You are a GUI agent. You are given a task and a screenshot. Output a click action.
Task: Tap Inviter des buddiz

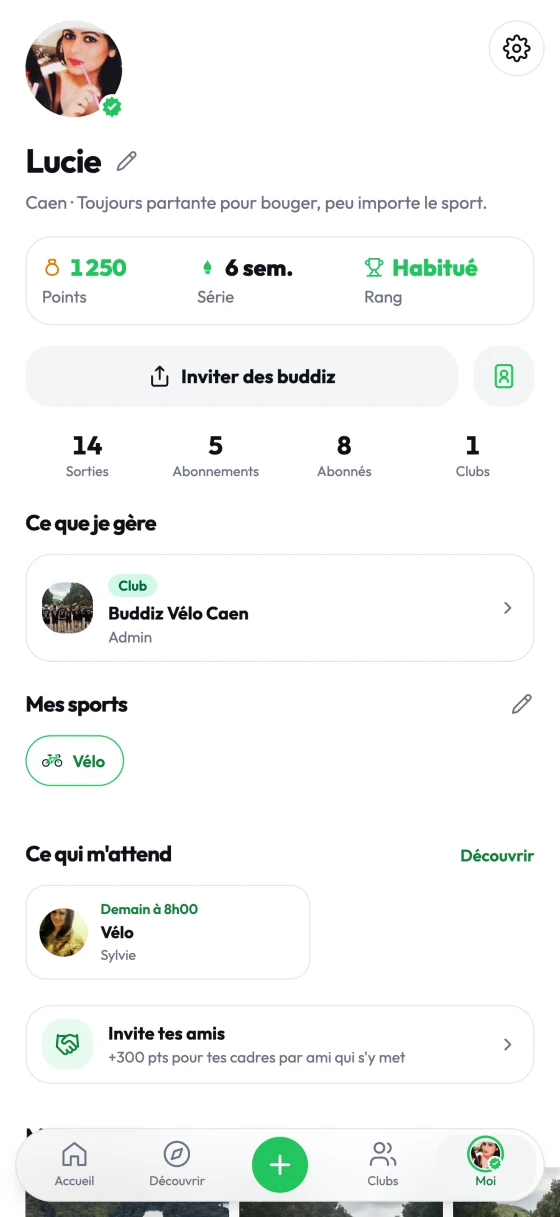click(241, 377)
